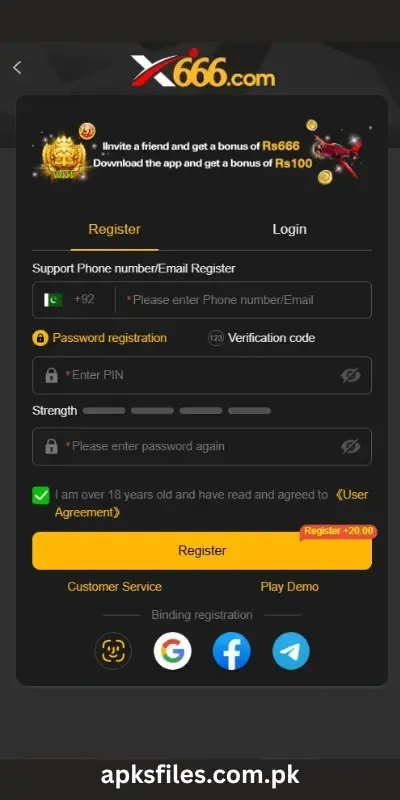
Task: Choose Password registration option
Action: [99, 338]
